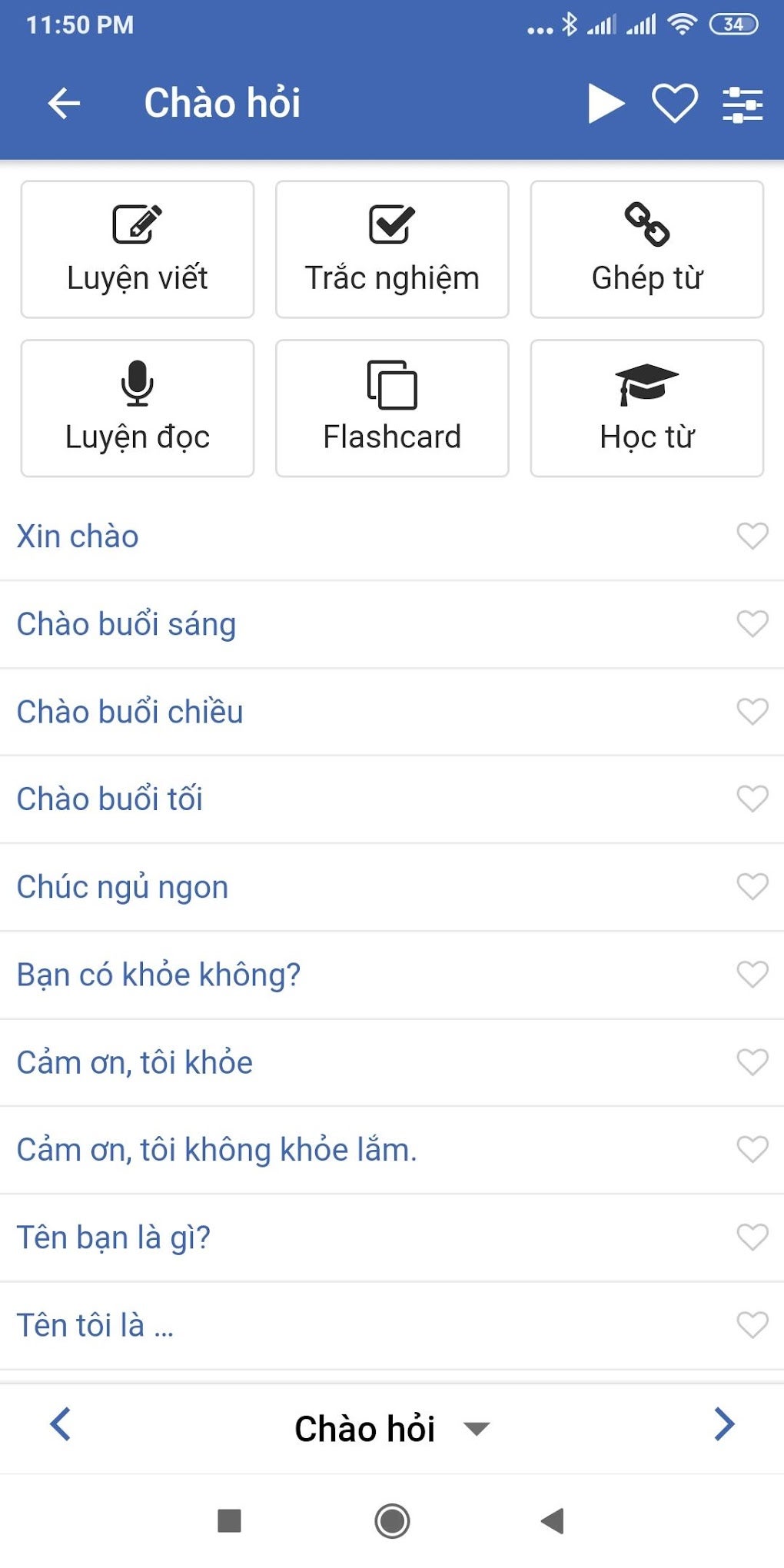
Task: Favorite the phrase Xin chào
Action: 751,536
